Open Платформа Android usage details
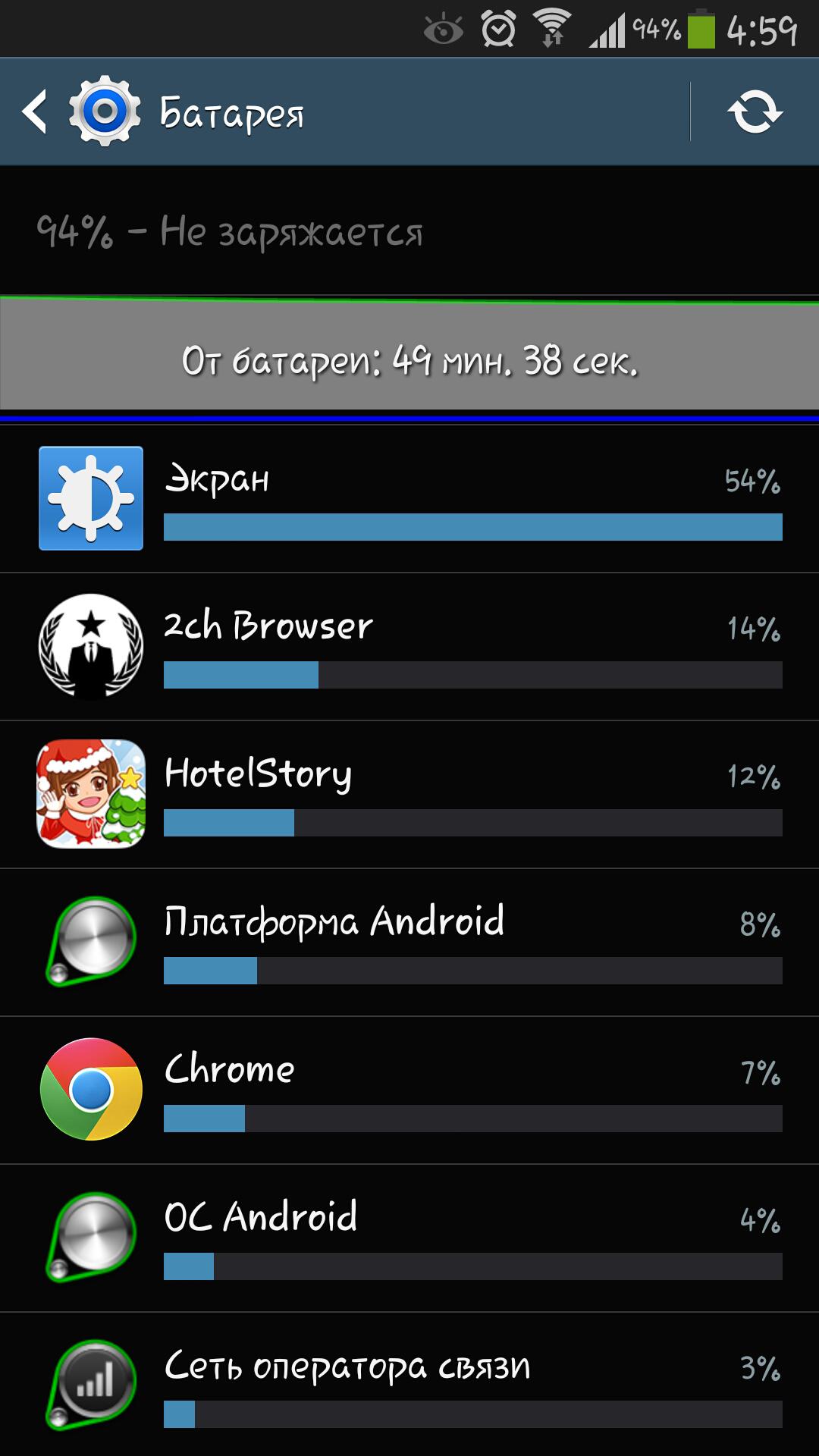The height and width of the screenshot is (1456, 819). (409, 942)
